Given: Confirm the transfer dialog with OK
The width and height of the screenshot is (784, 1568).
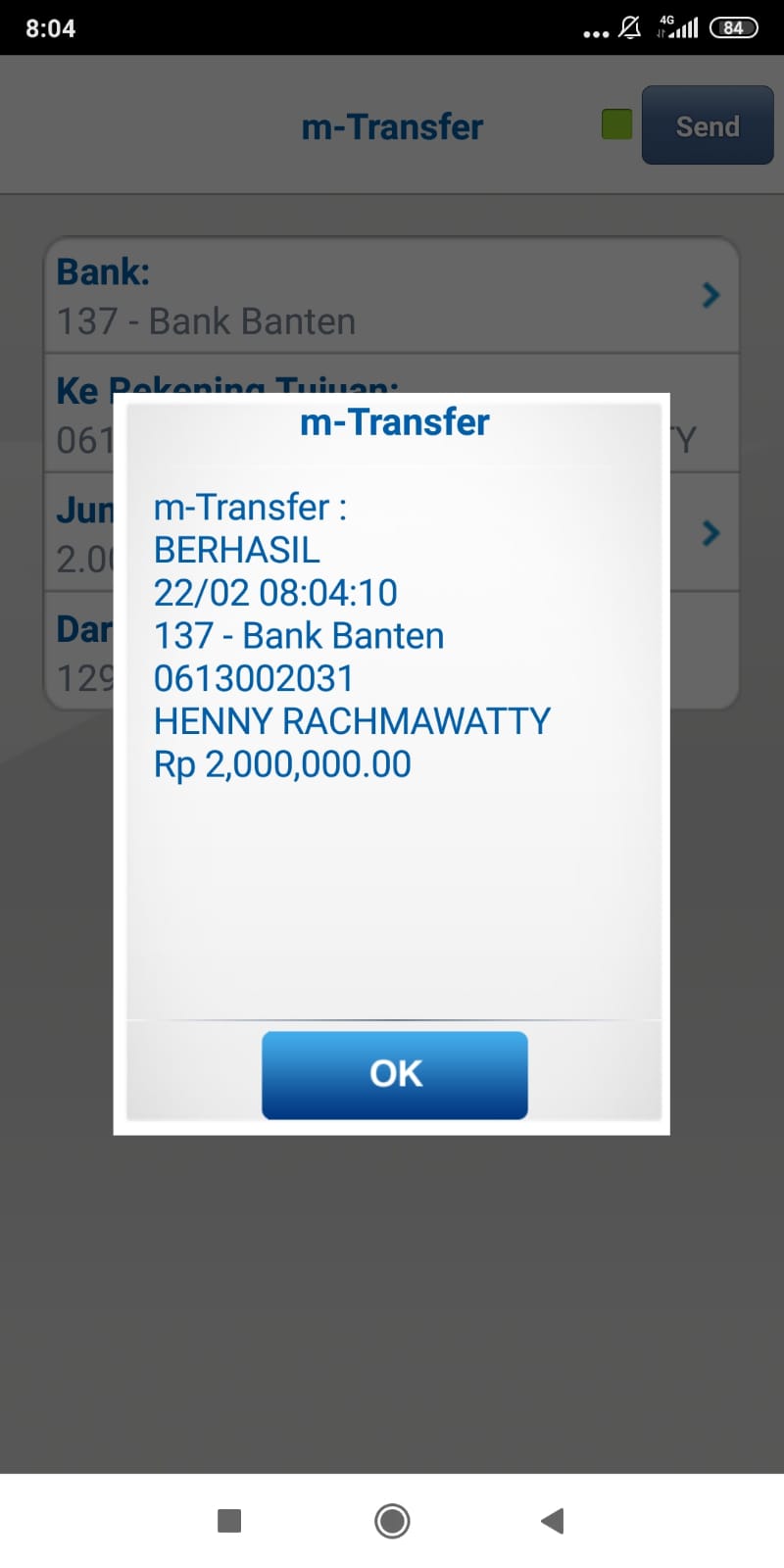Looking at the screenshot, I should (394, 1074).
